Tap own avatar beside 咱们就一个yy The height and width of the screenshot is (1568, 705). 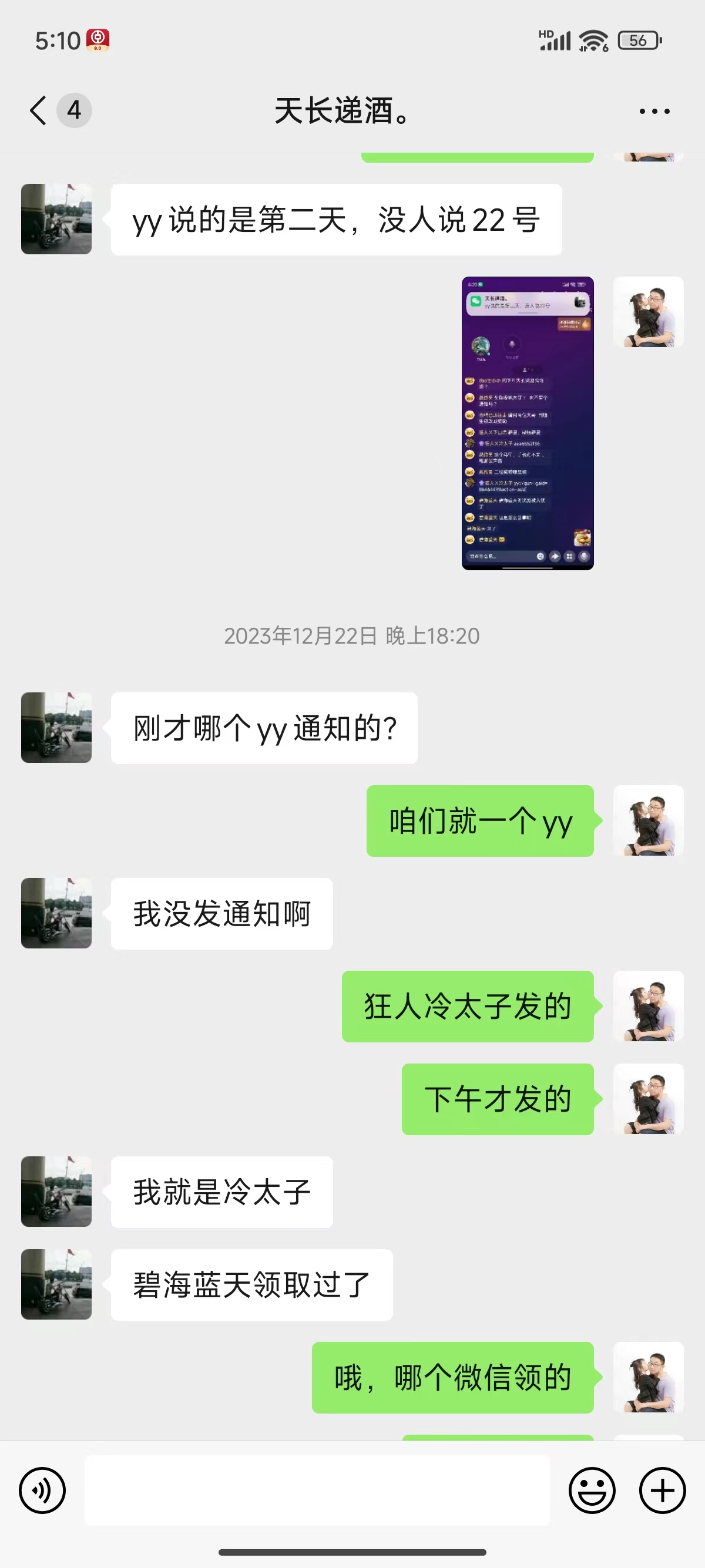coord(649,820)
